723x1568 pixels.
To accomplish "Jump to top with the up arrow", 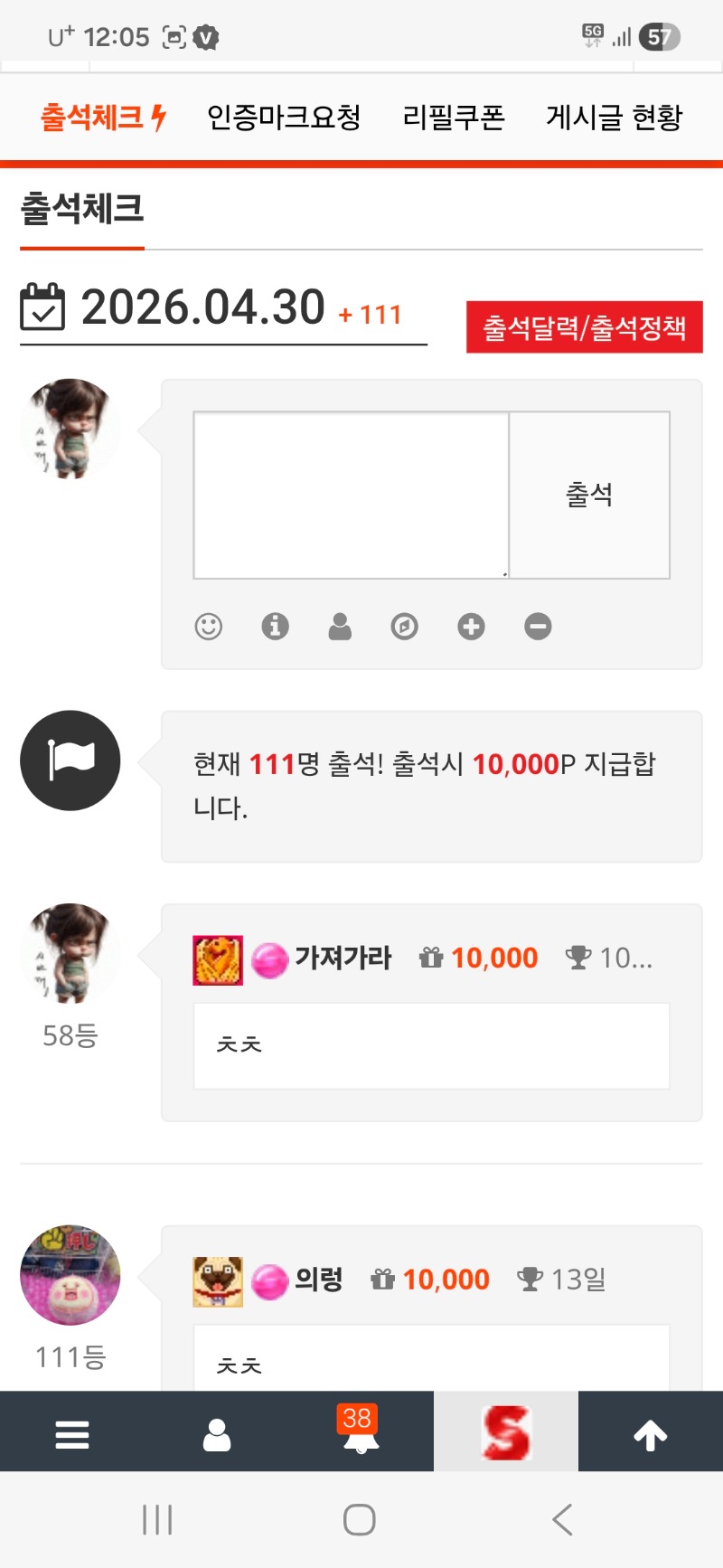I will tap(651, 1434).
